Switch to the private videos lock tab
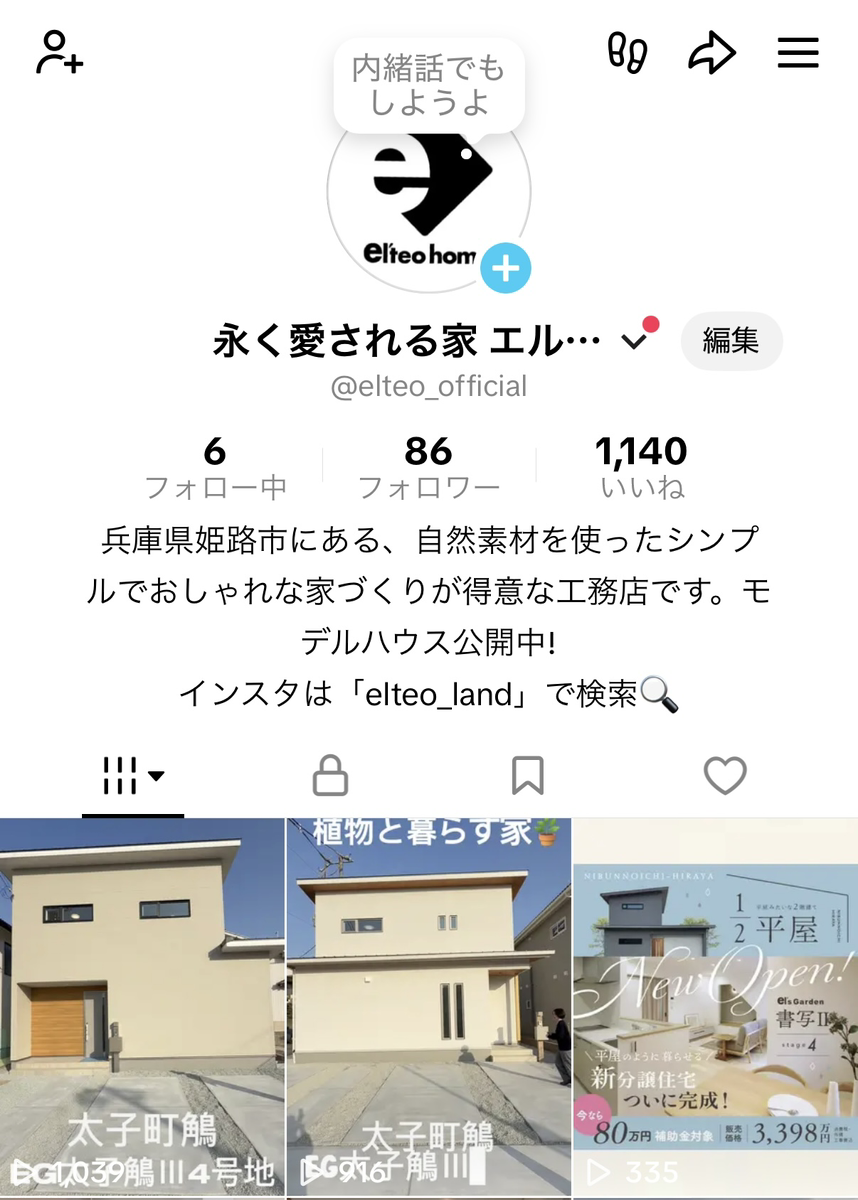Viewport: 858px width, 1200px height. (x=330, y=775)
